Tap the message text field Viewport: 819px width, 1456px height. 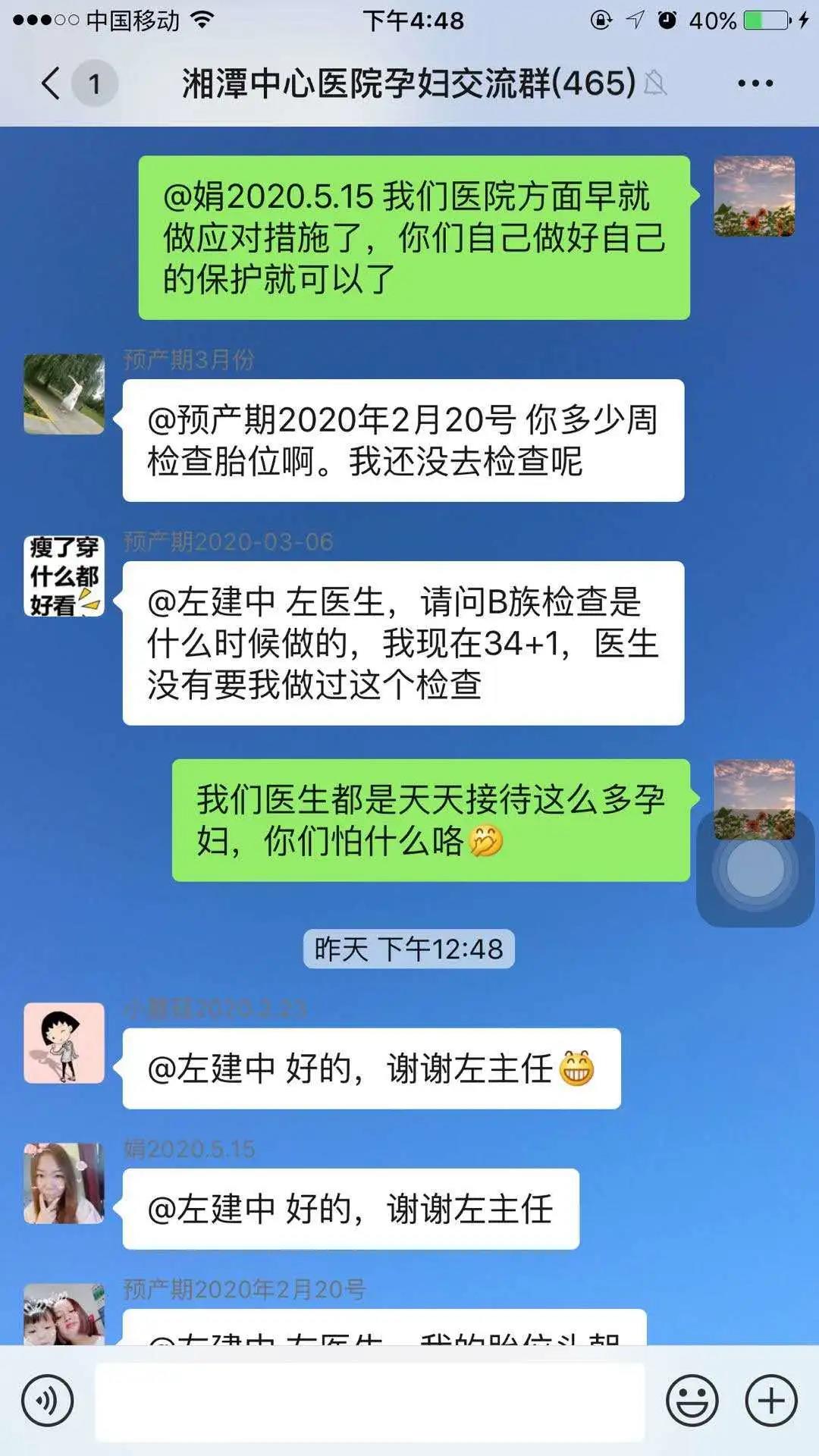pyautogui.click(x=370, y=1400)
